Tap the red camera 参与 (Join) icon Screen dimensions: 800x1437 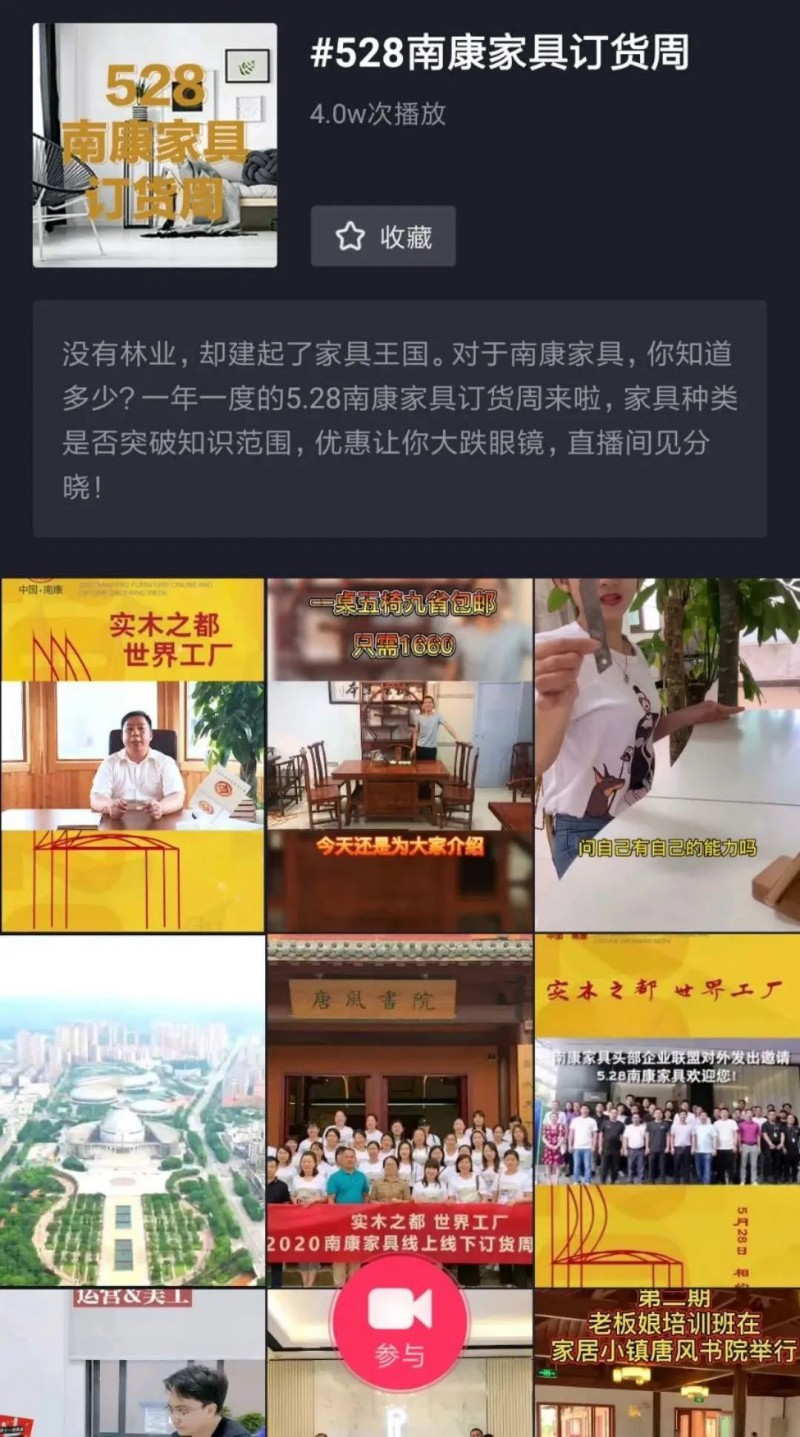click(x=400, y=1322)
